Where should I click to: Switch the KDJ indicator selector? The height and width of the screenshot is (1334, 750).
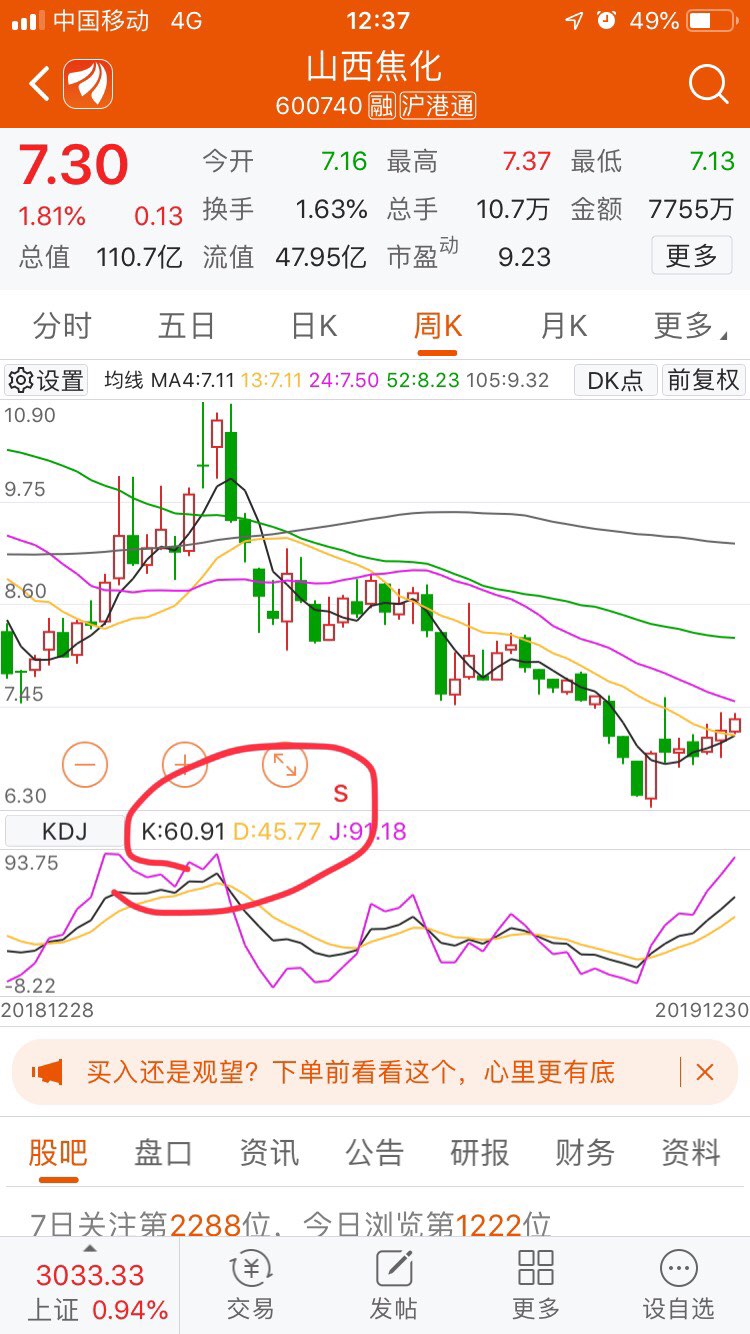click(65, 831)
